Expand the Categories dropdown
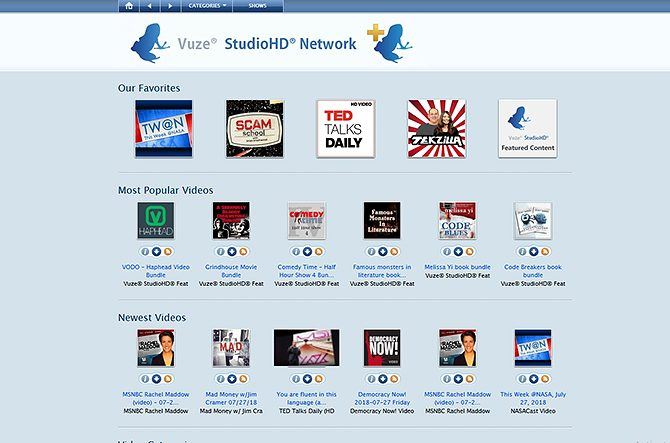The image size is (670, 443). [x=208, y=6]
